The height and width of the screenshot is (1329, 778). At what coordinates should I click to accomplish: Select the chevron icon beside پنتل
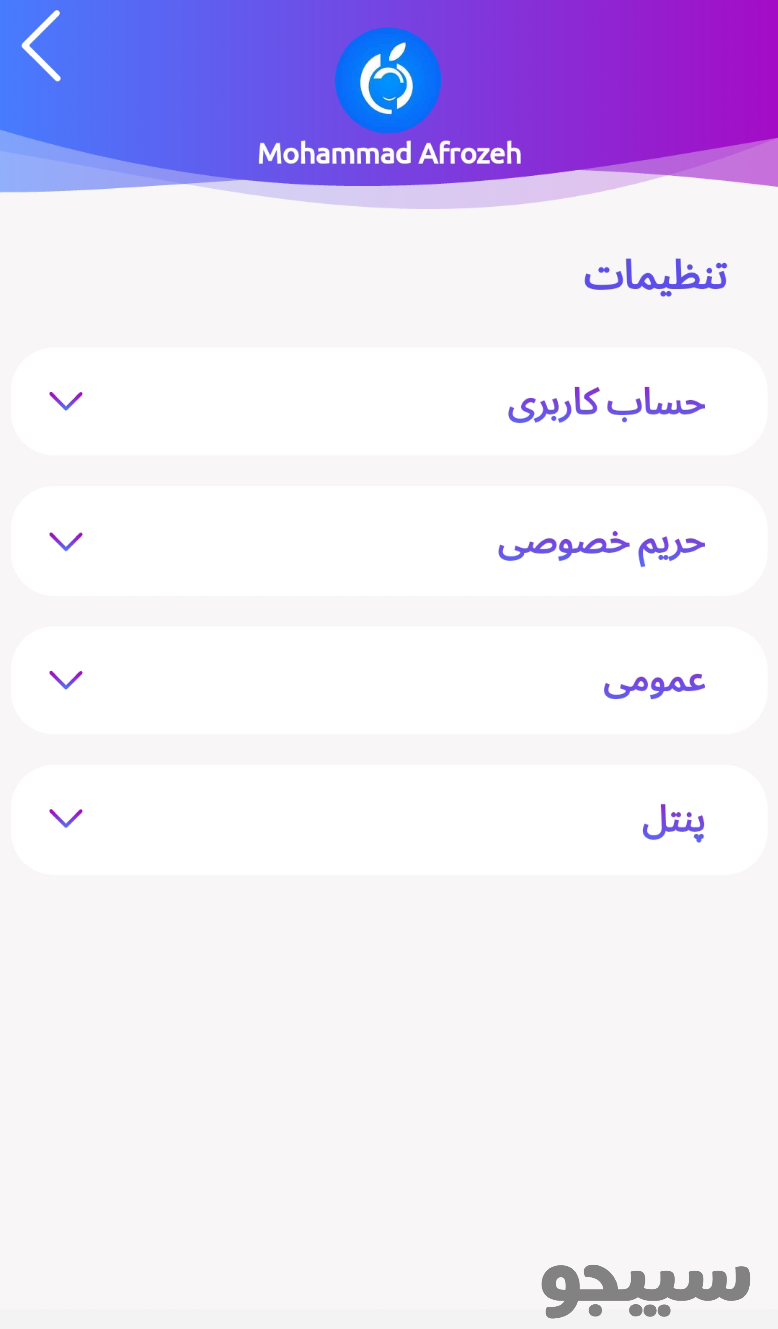pyautogui.click(x=65, y=818)
